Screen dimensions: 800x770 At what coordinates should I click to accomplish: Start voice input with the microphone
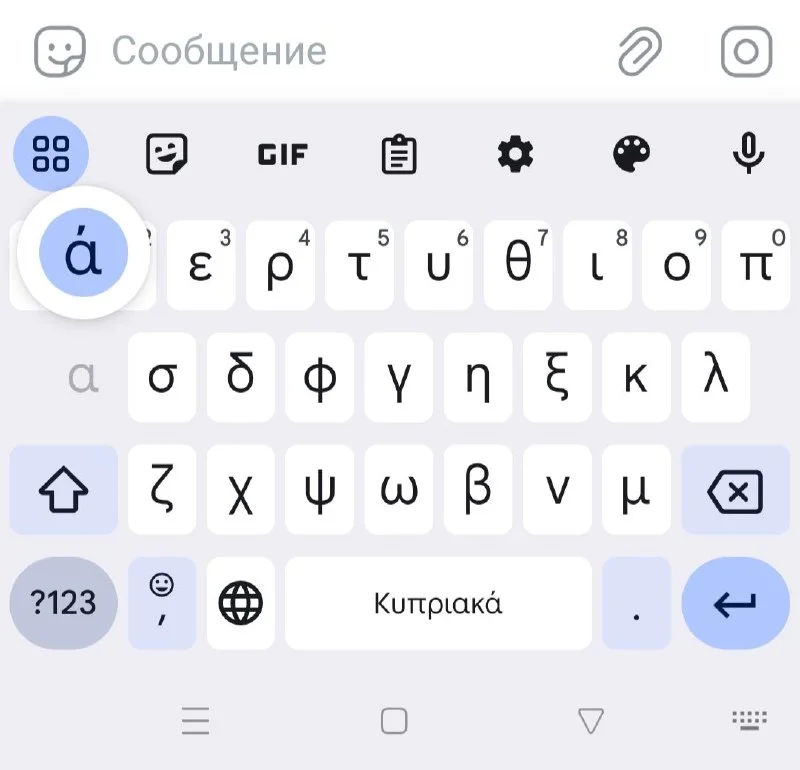(747, 154)
